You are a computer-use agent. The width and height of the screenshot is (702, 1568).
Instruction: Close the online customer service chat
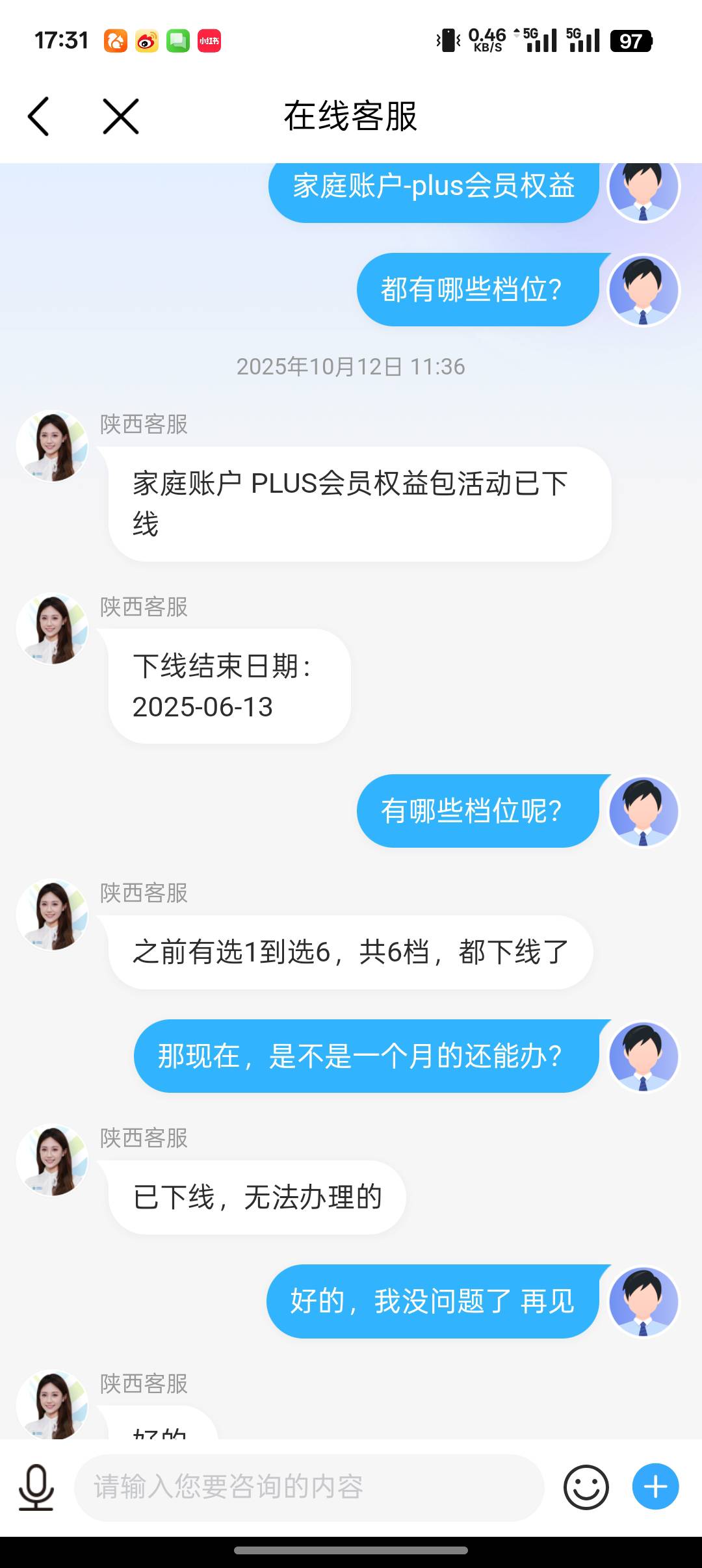point(121,116)
